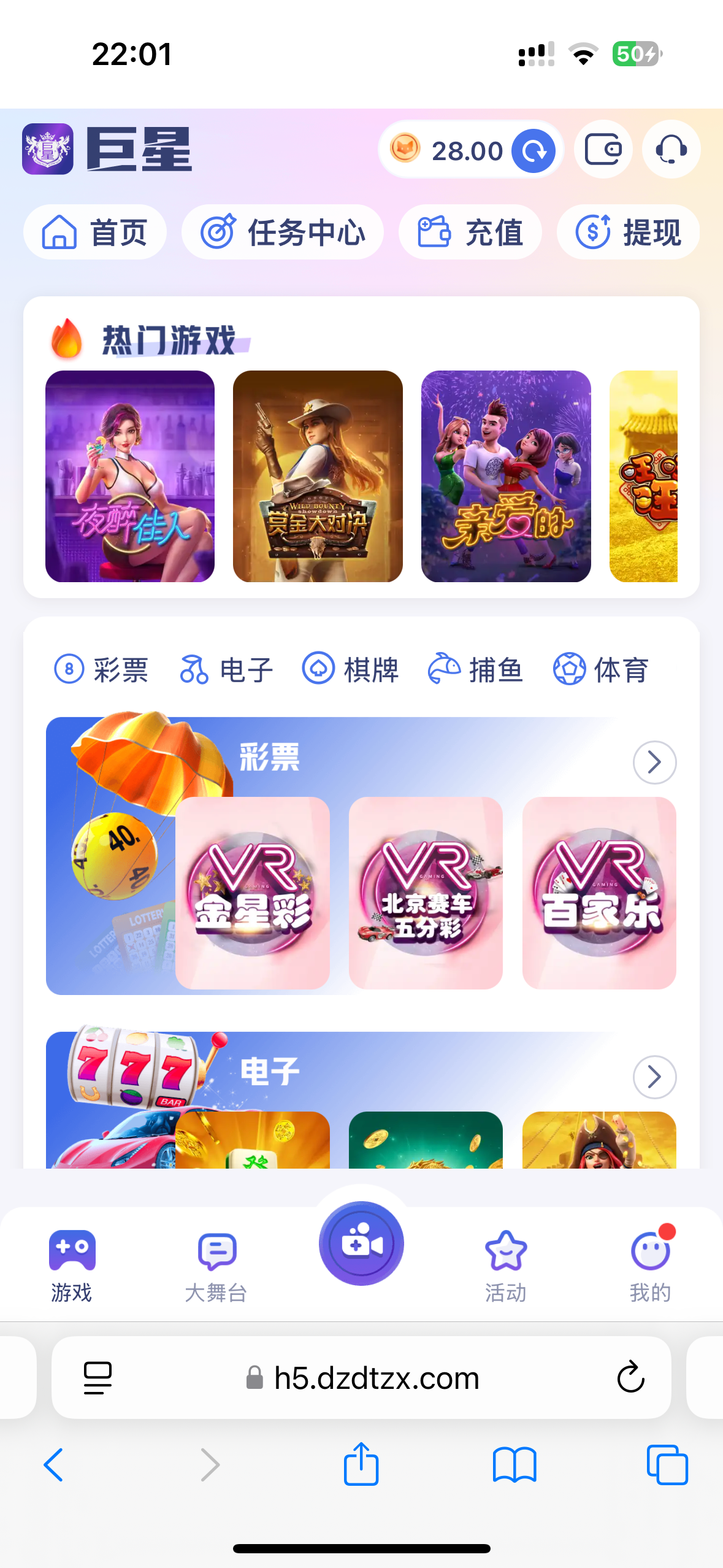Screen dimensions: 723x1568
Task: Open 提现 withdrawal
Action: (x=628, y=233)
